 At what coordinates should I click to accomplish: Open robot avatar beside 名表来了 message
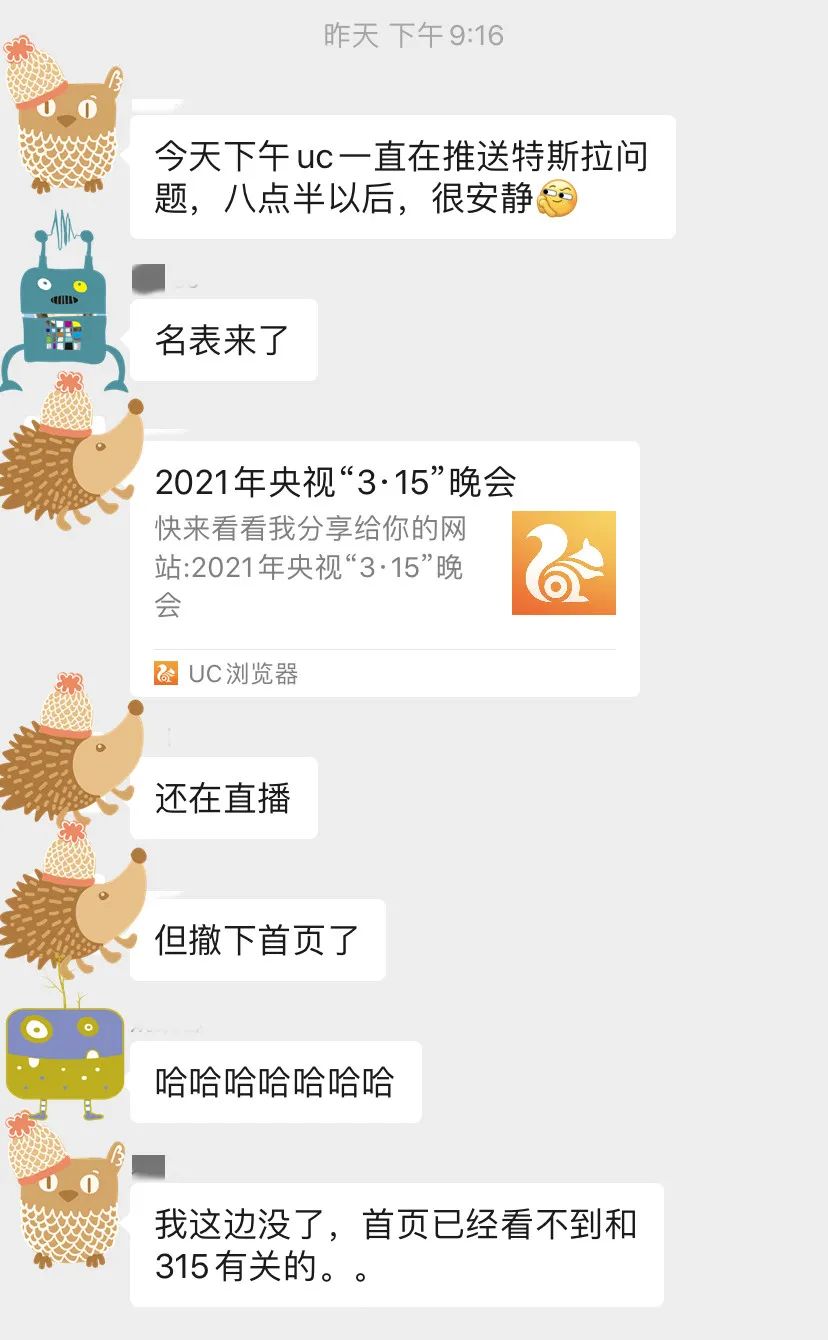click(x=62, y=300)
